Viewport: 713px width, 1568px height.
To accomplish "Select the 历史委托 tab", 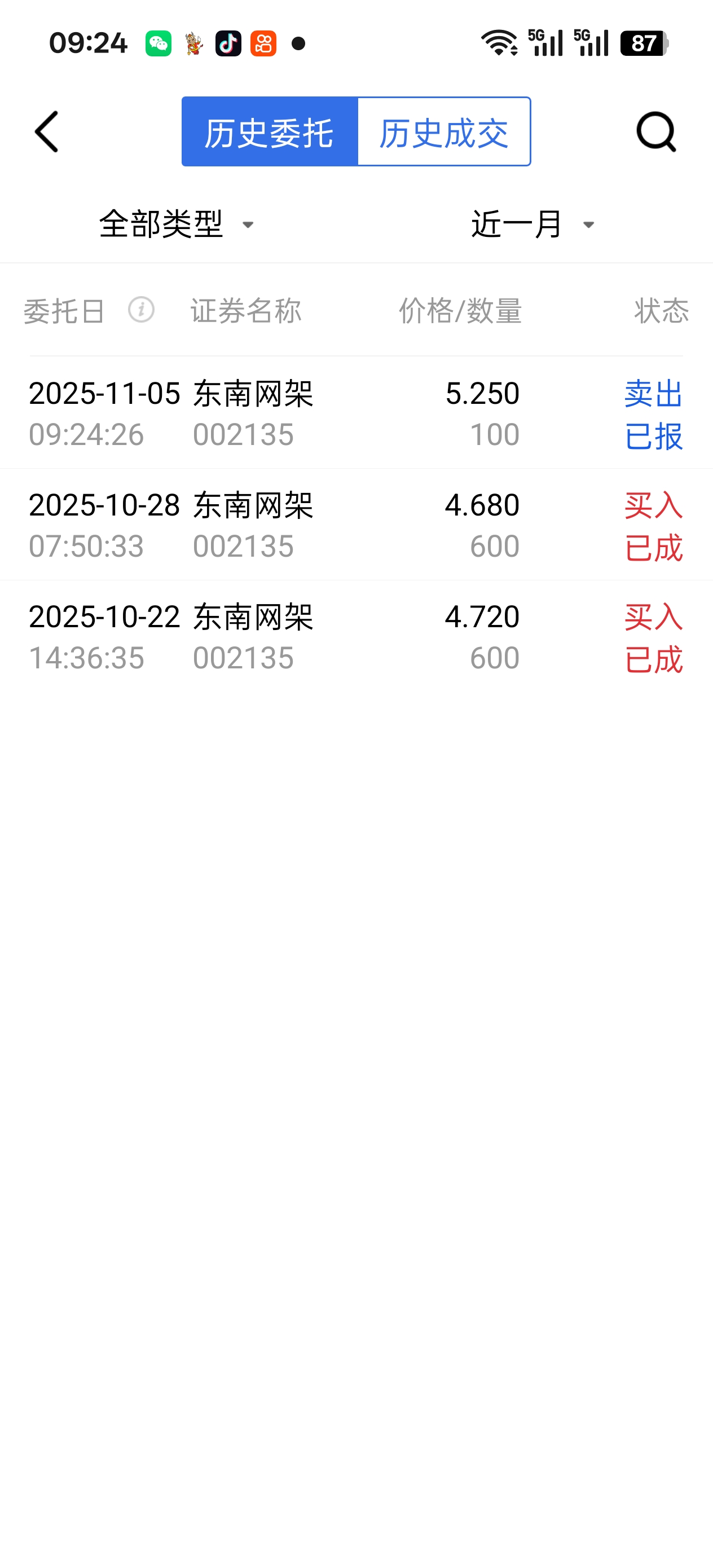I will click(270, 132).
